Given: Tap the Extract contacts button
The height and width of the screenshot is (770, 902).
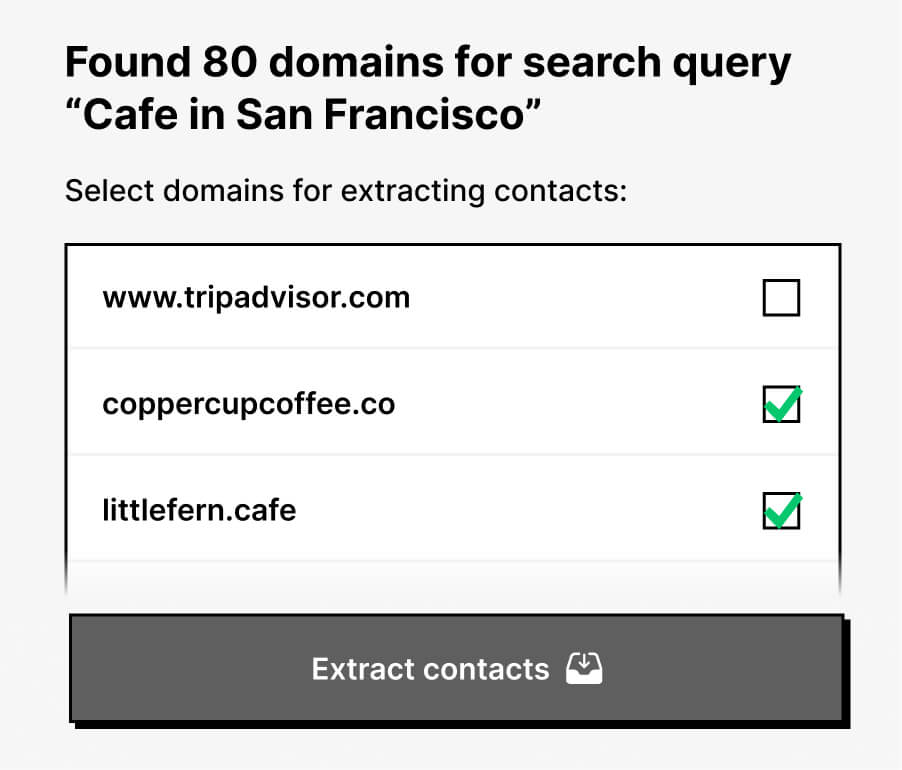Looking at the screenshot, I should click(456, 668).
